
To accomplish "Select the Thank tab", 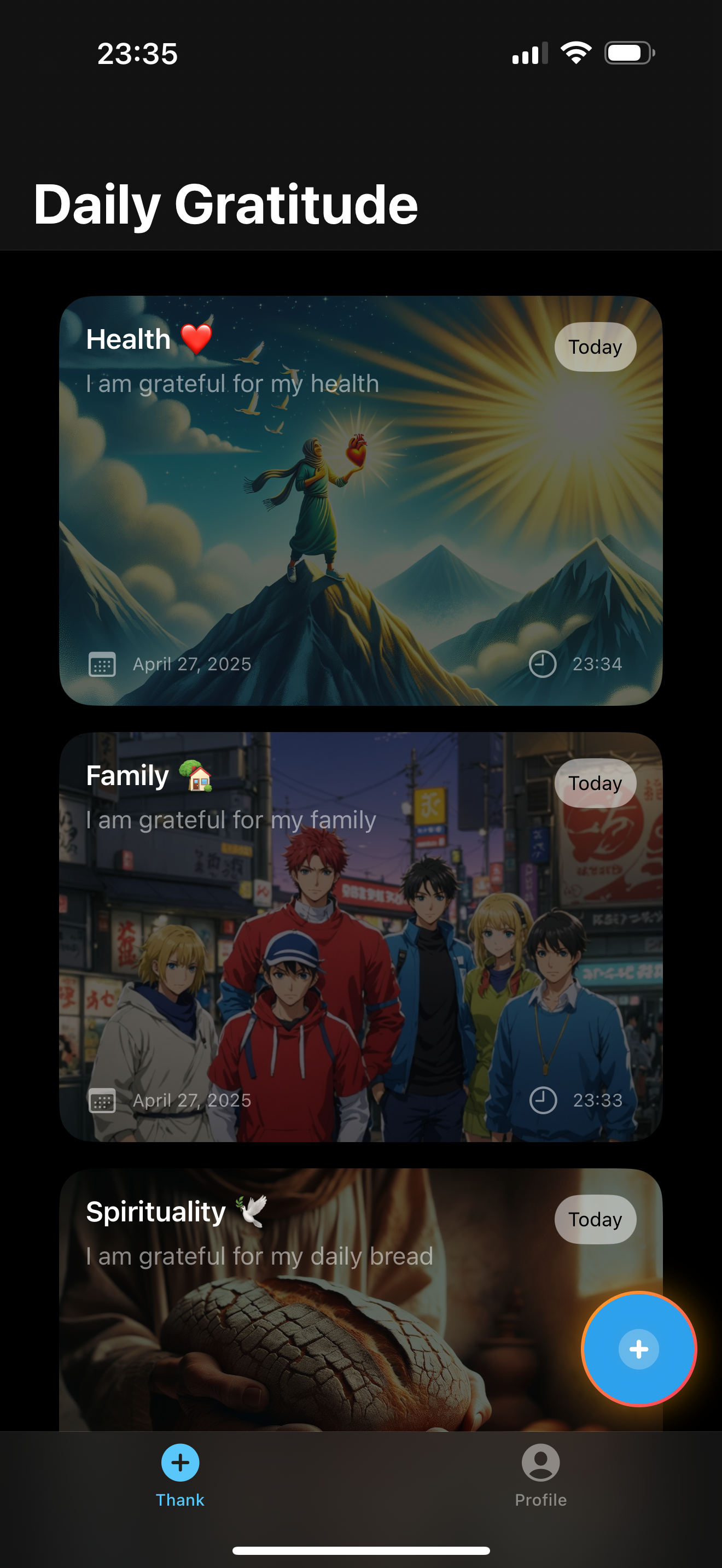I will coord(180,1476).
